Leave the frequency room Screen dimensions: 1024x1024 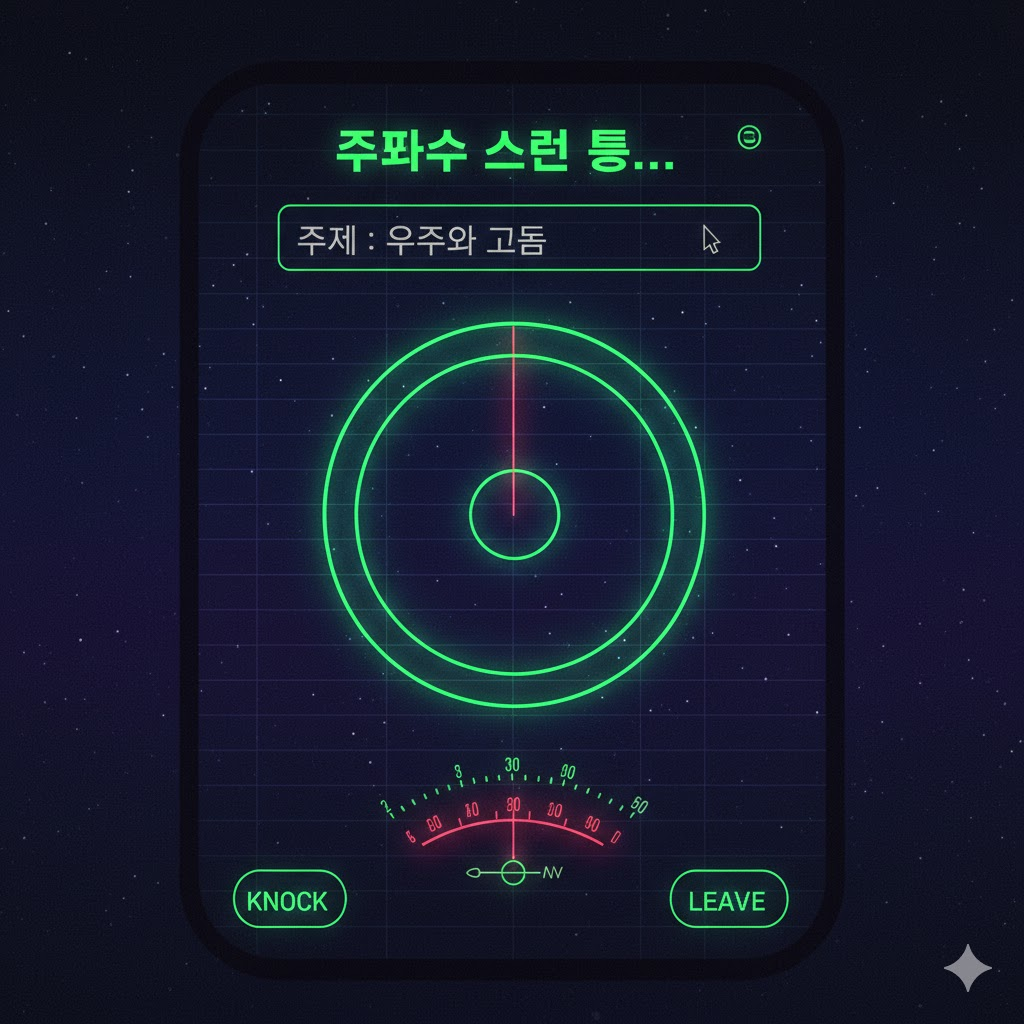pos(727,899)
